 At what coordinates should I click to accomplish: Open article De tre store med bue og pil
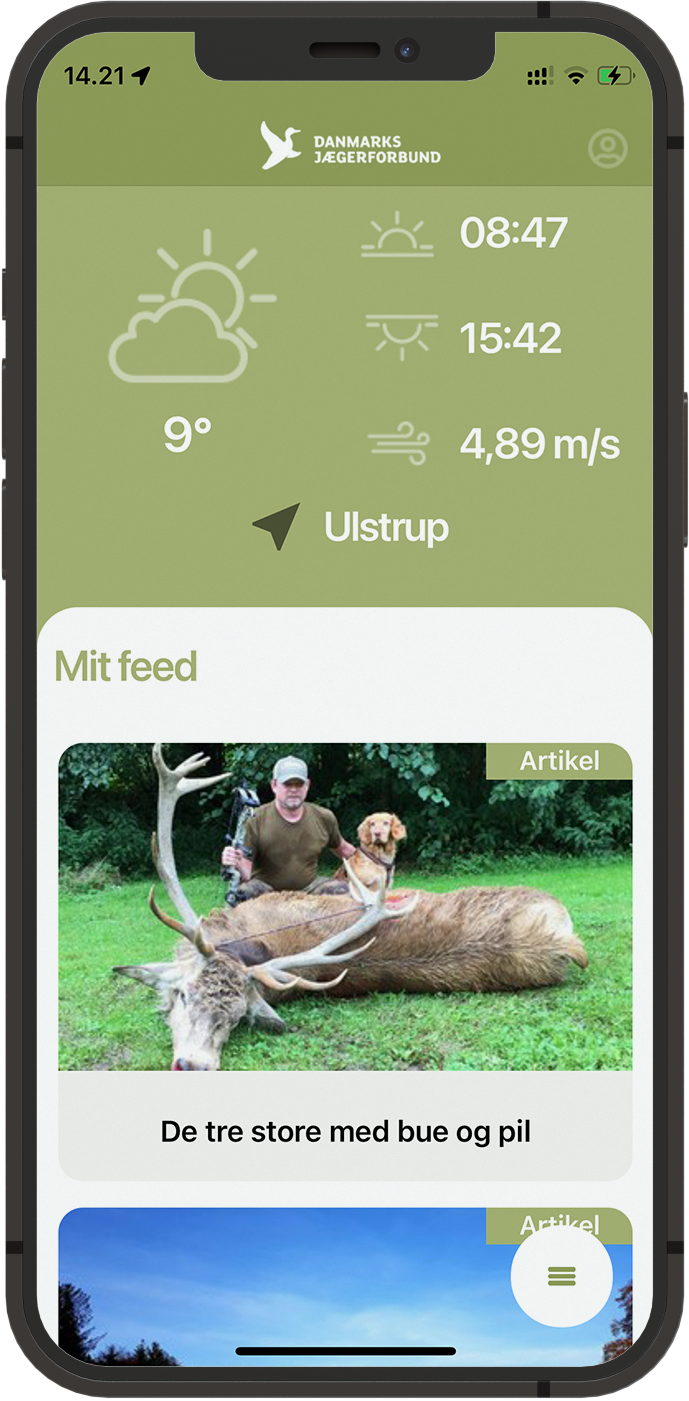tap(345, 1131)
